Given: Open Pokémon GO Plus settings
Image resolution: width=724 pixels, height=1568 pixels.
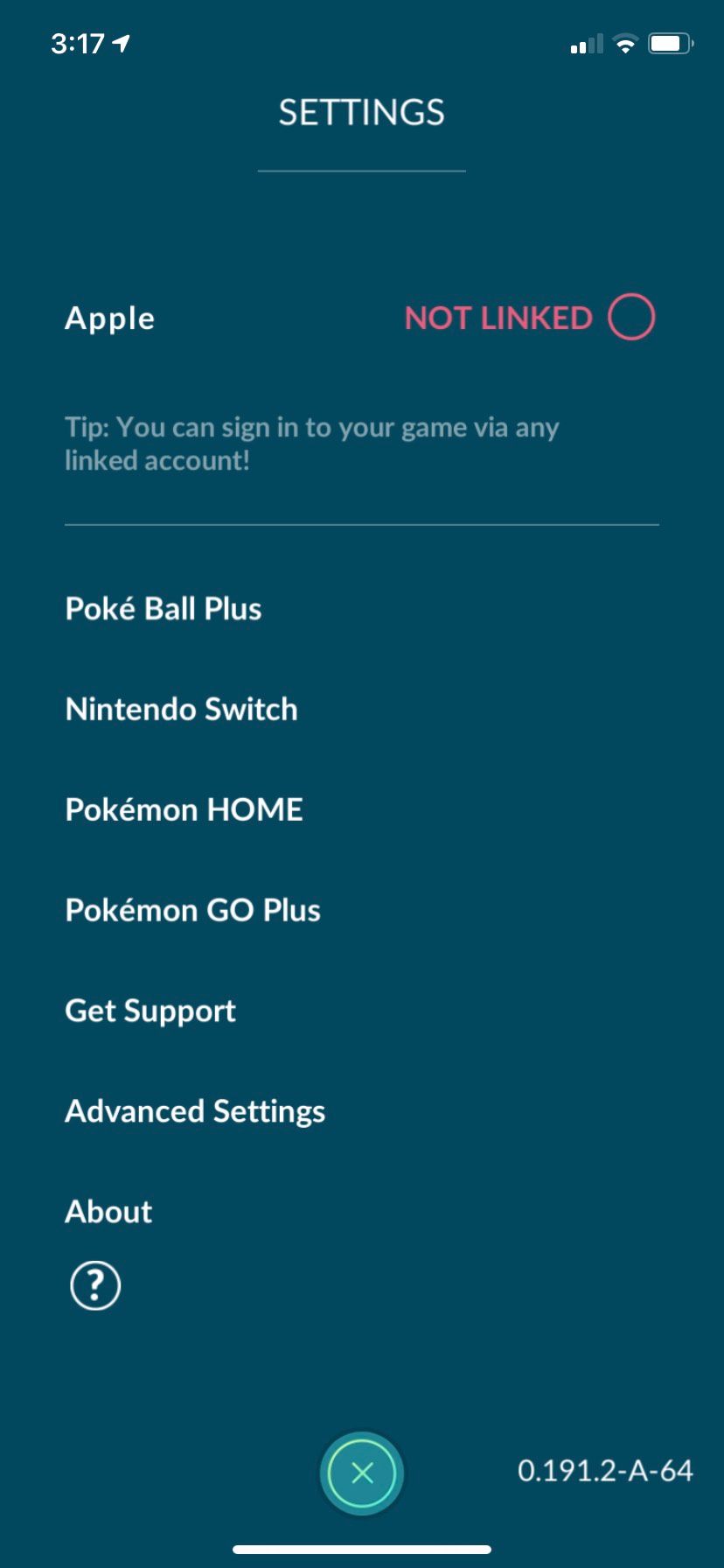Looking at the screenshot, I should pos(193,910).
